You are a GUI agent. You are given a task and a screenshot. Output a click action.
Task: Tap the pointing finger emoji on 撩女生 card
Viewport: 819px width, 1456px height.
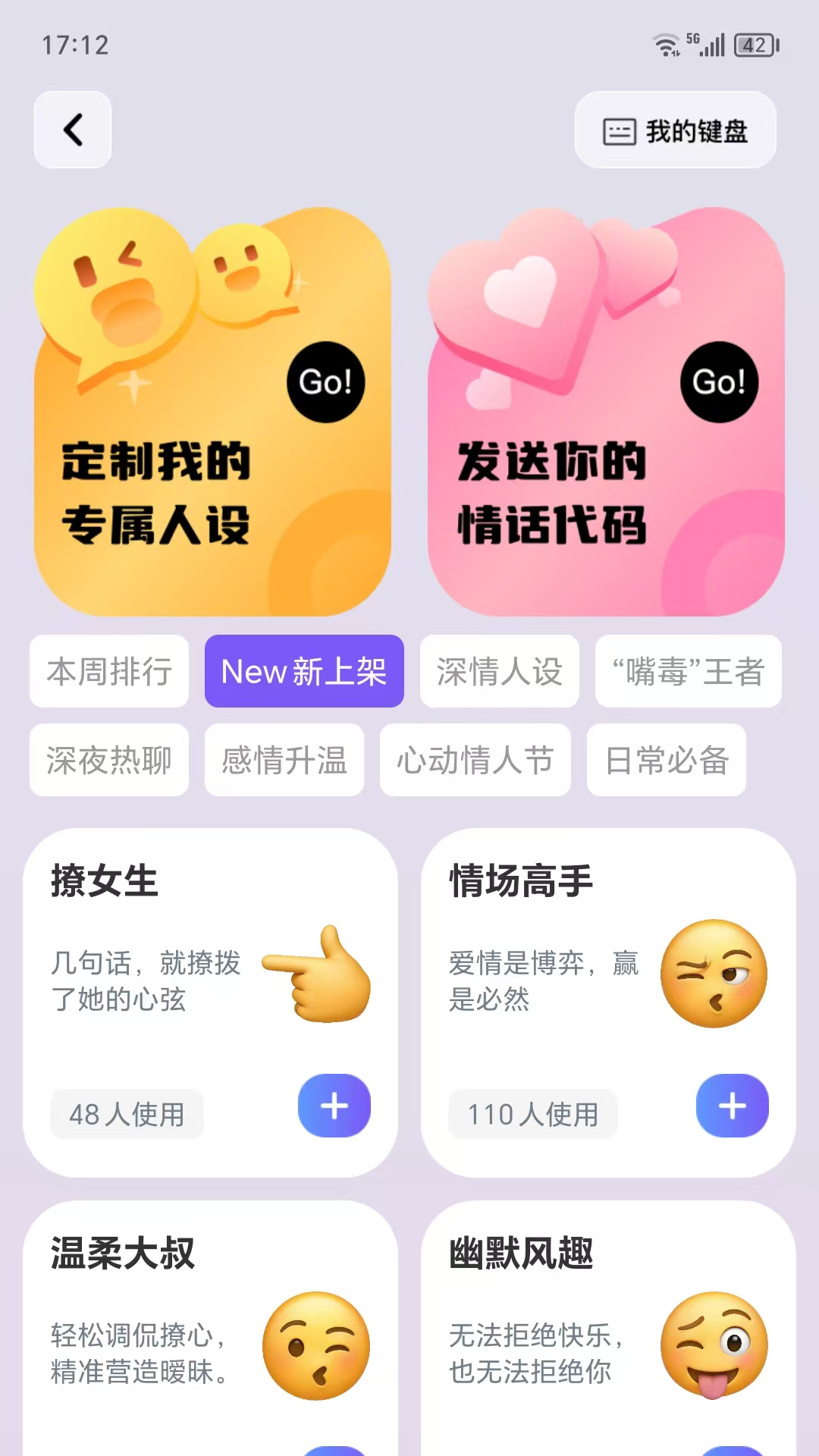coord(318,974)
